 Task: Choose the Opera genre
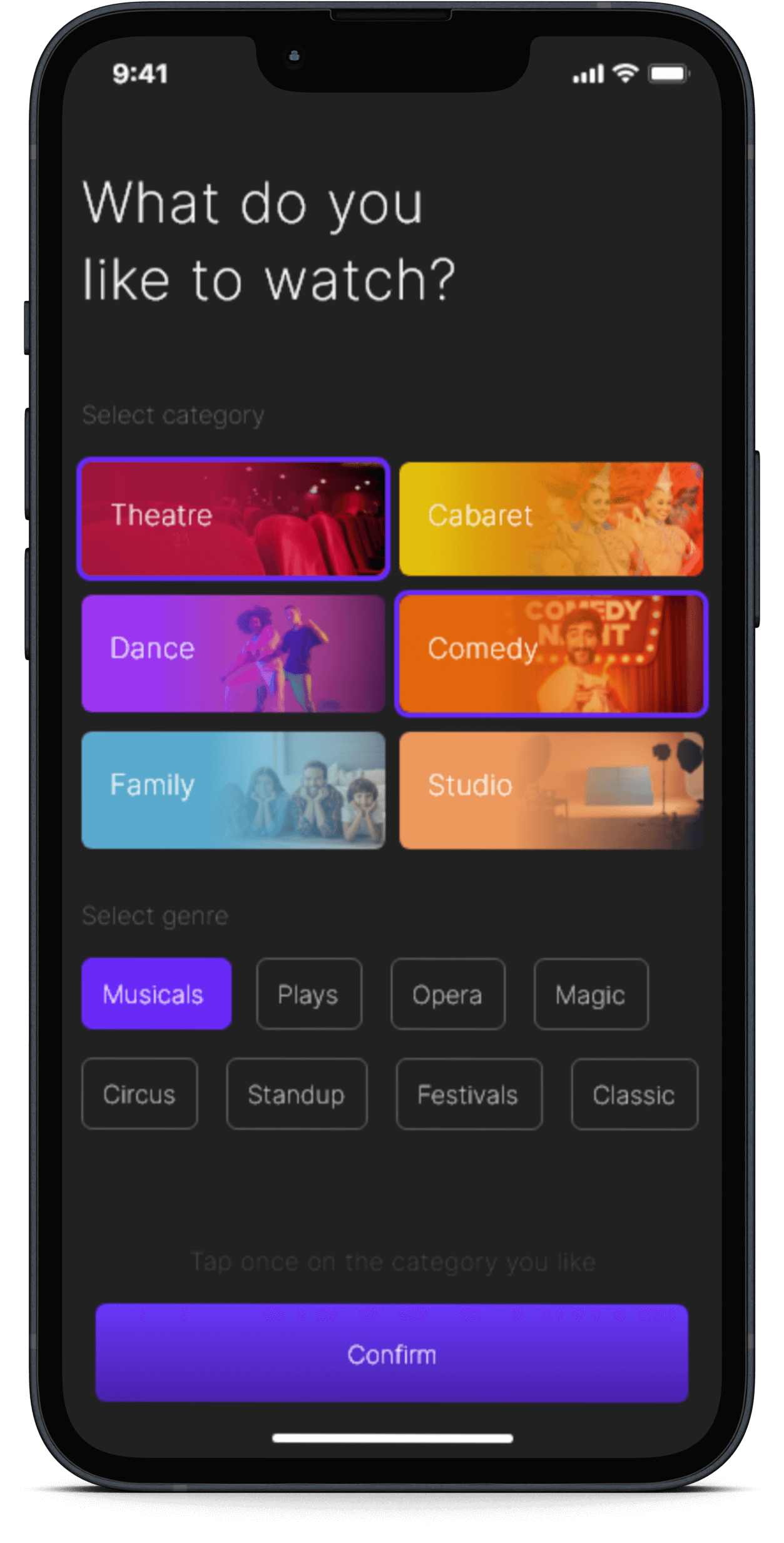click(448, 994)
